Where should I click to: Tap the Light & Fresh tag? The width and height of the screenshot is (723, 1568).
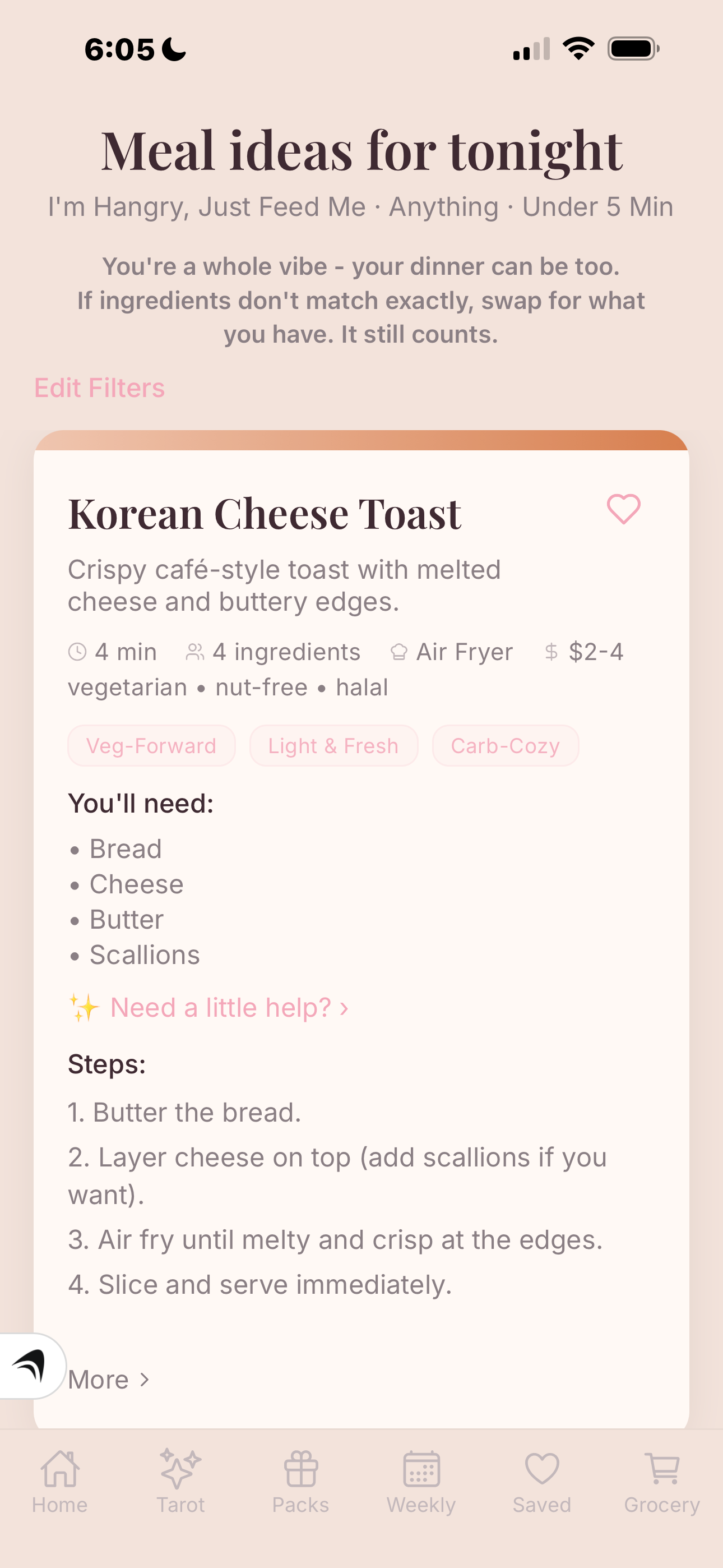pos(333,745)
